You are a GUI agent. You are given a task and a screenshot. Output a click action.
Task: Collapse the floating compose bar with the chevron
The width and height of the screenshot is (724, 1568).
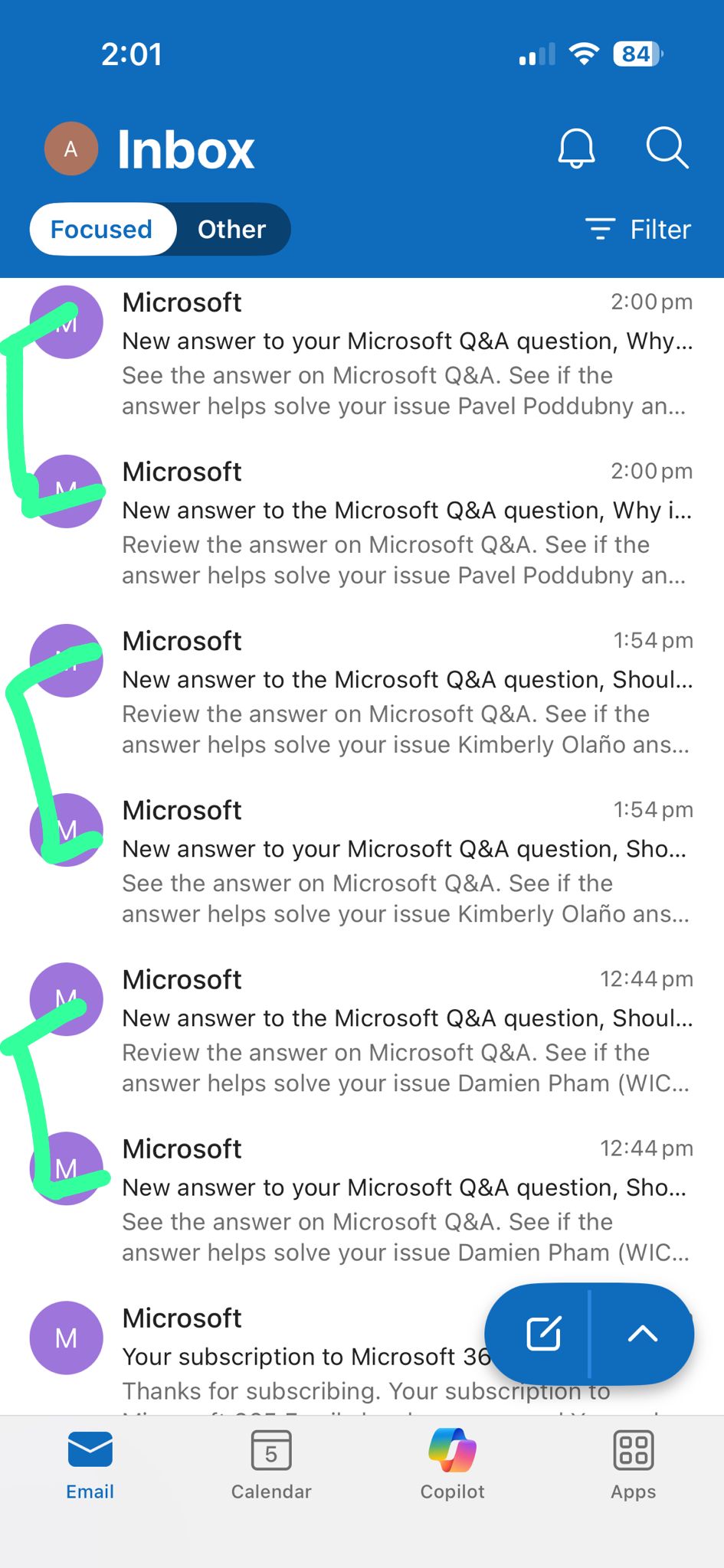click(x=644, y=1334)
